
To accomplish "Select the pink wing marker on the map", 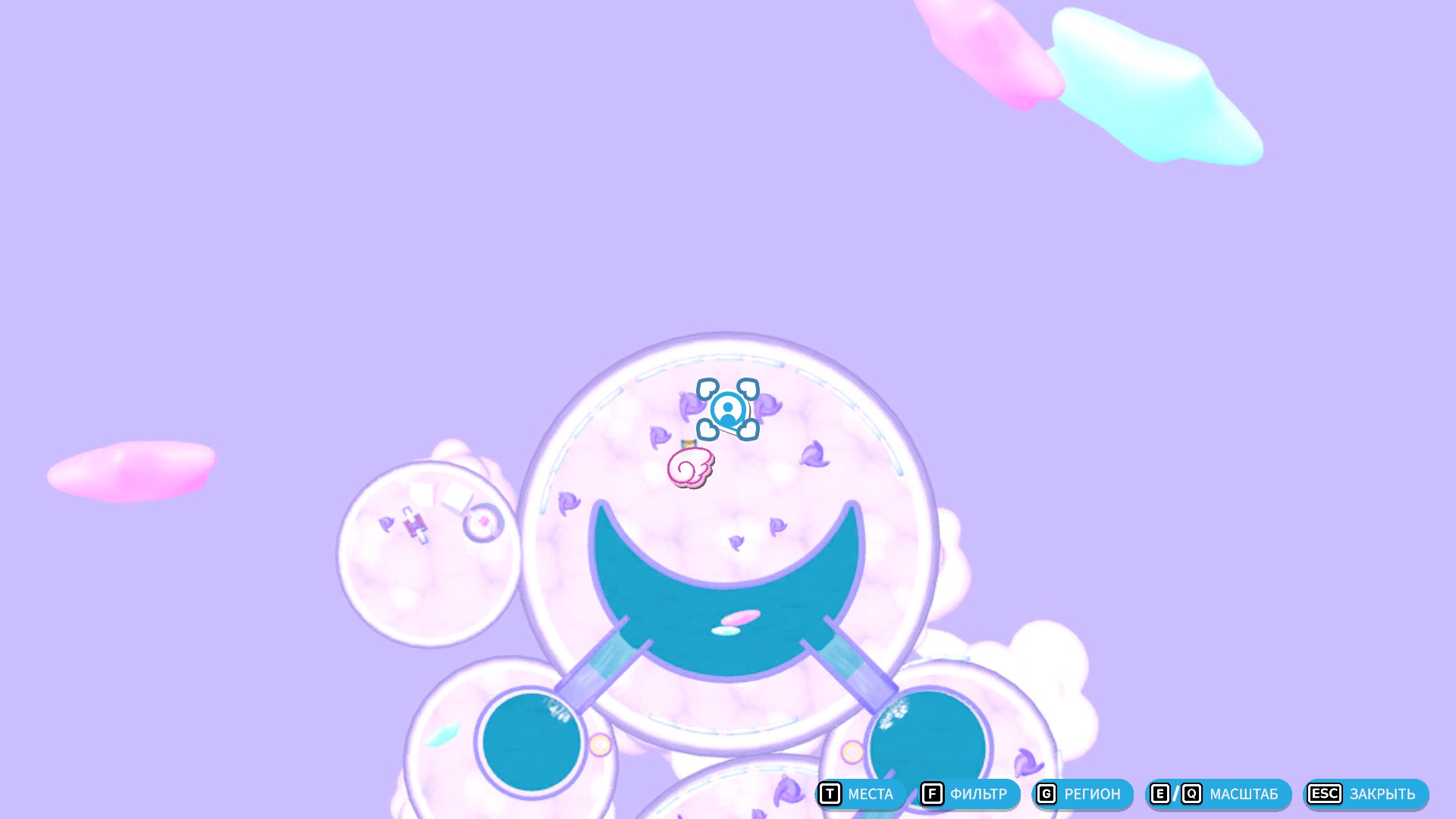I will [x=690, y=467].
